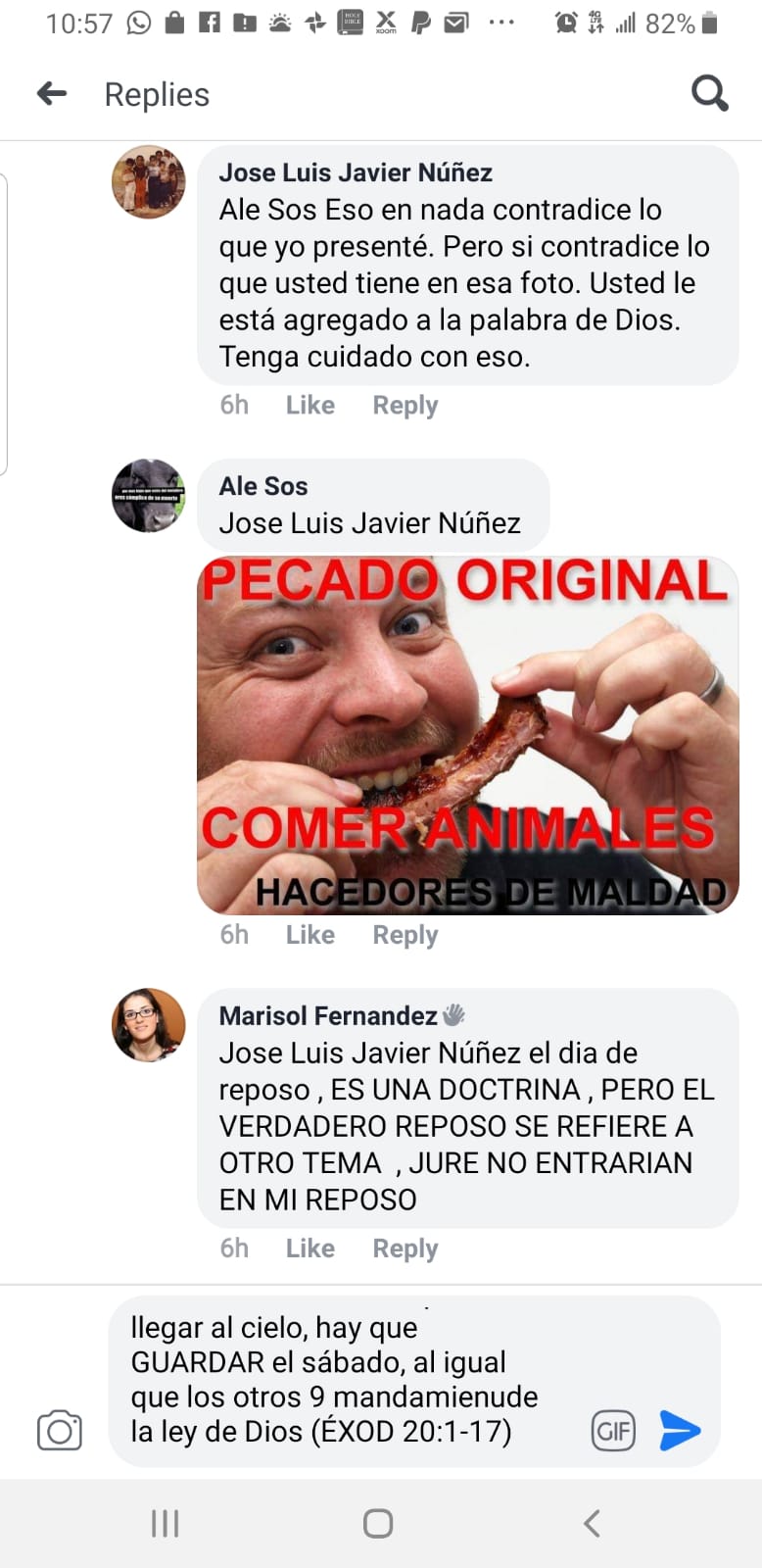
Task: Reply to Ale Sos's comment
Action: 405,936
